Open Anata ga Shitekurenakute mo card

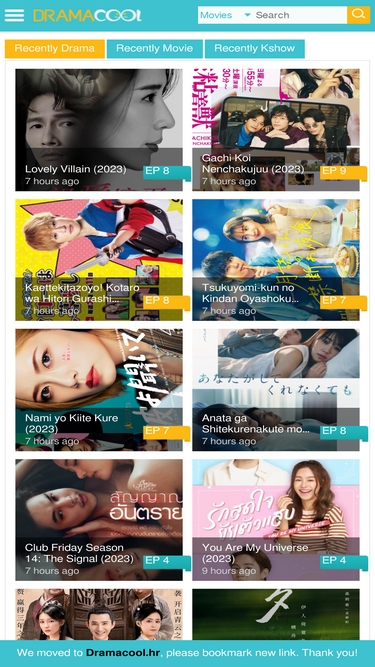tap(276, 390)
